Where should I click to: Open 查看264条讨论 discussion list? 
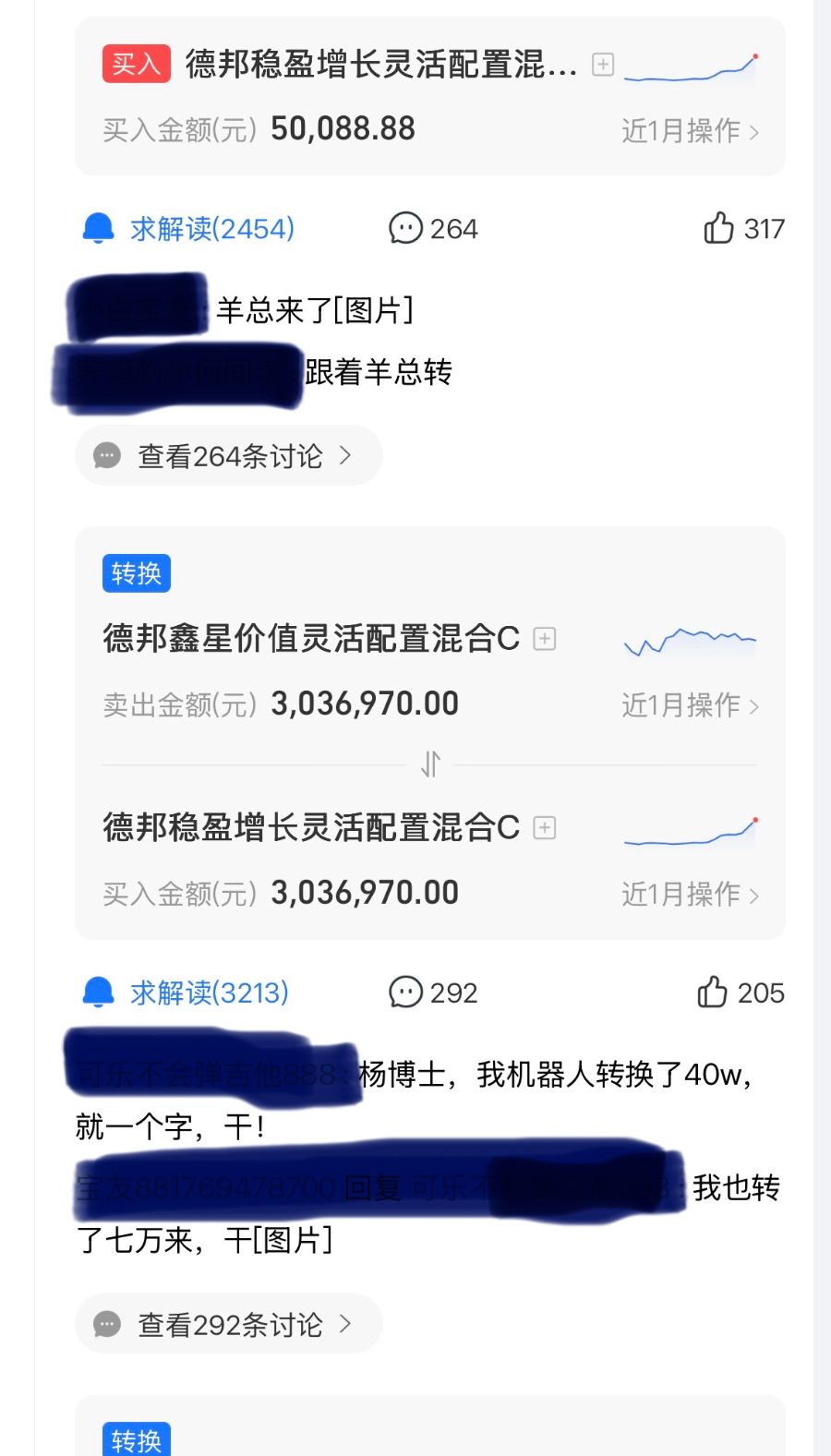pyautogui.click(x=229, y=455)
